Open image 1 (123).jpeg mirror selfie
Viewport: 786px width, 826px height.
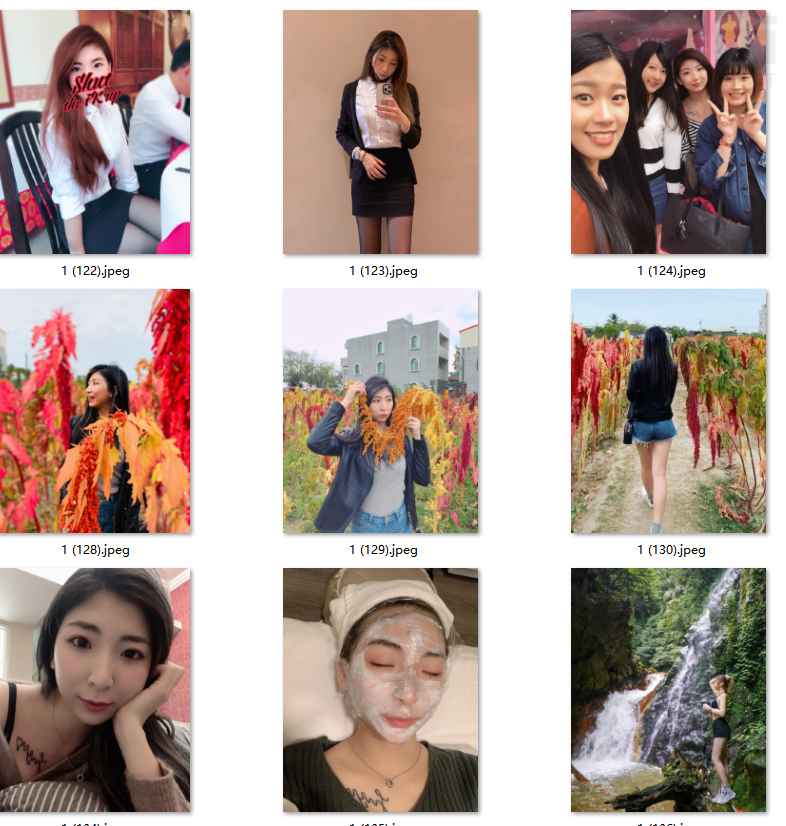click(381, 132)
